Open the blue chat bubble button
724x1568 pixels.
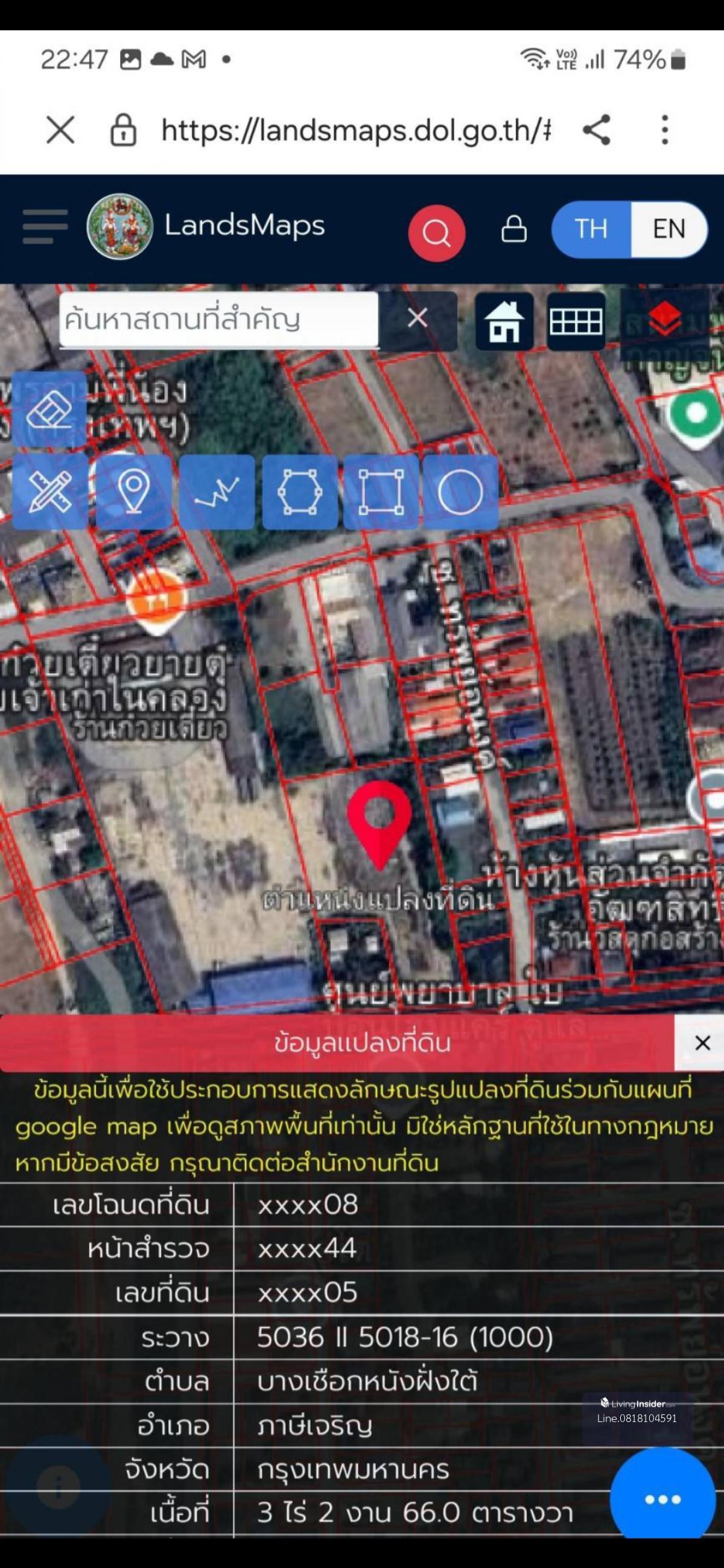tap(662, 1499)
